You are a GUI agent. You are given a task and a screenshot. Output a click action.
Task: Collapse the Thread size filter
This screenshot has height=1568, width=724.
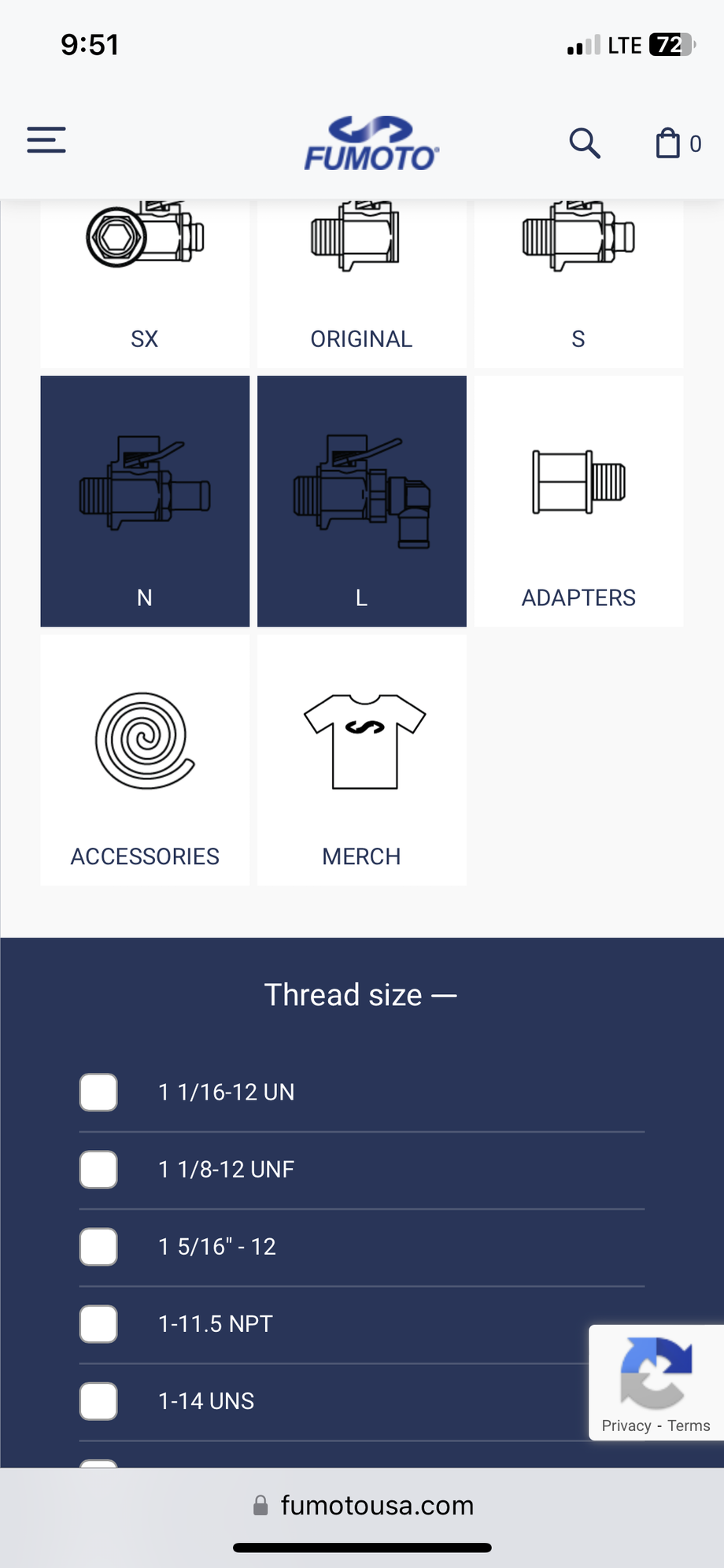point(360,995)
